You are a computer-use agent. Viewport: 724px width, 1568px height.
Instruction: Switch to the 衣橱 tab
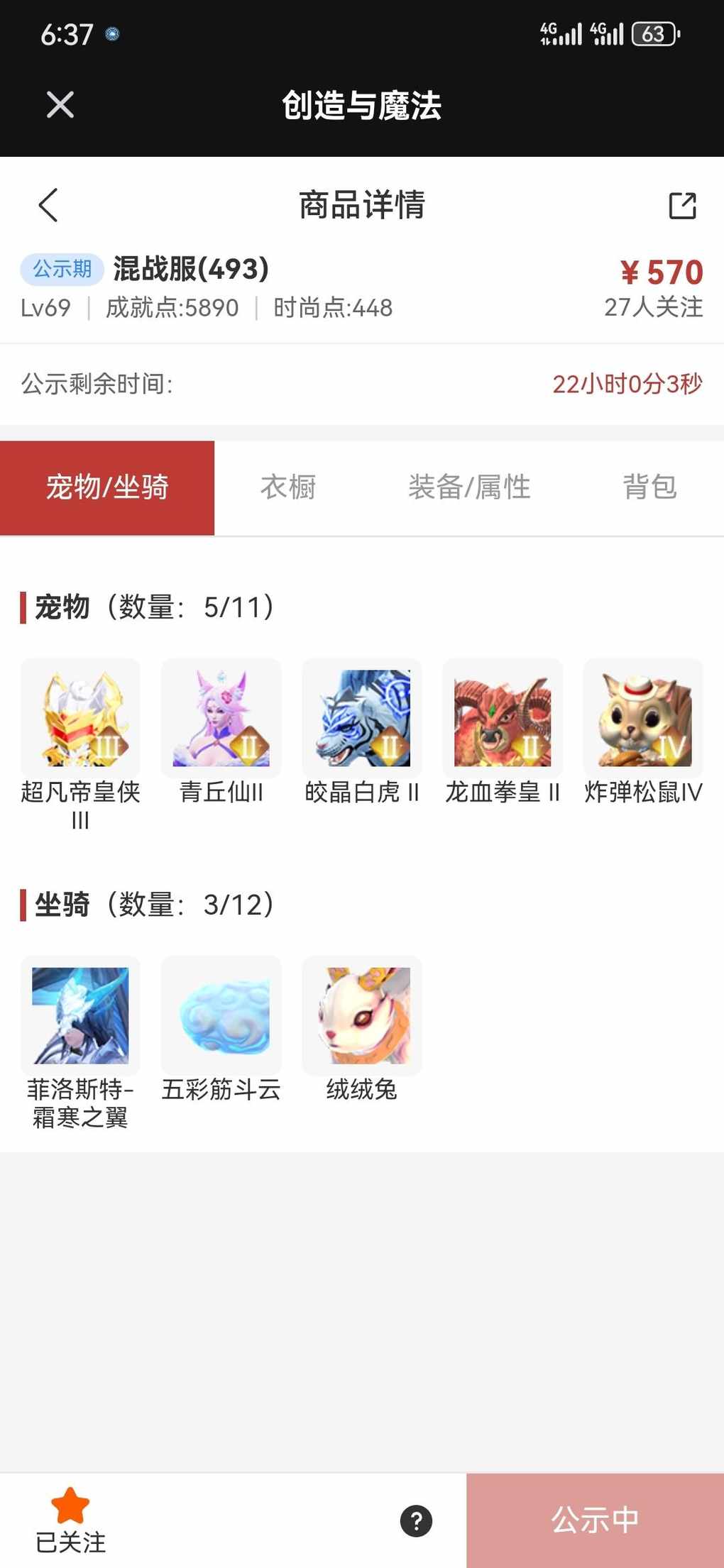click(287, 487)
